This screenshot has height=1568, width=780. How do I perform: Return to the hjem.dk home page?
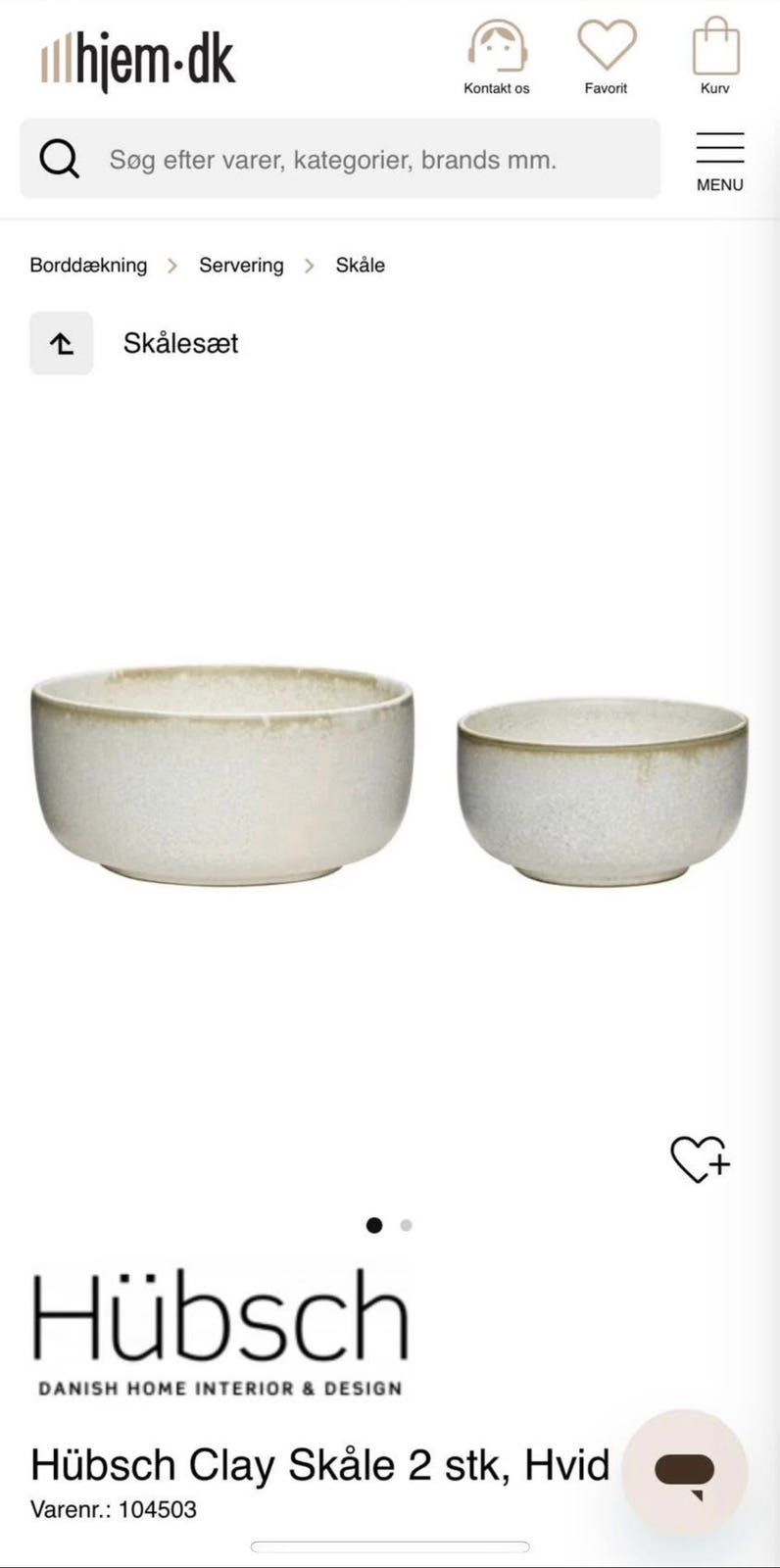(138, 59)
